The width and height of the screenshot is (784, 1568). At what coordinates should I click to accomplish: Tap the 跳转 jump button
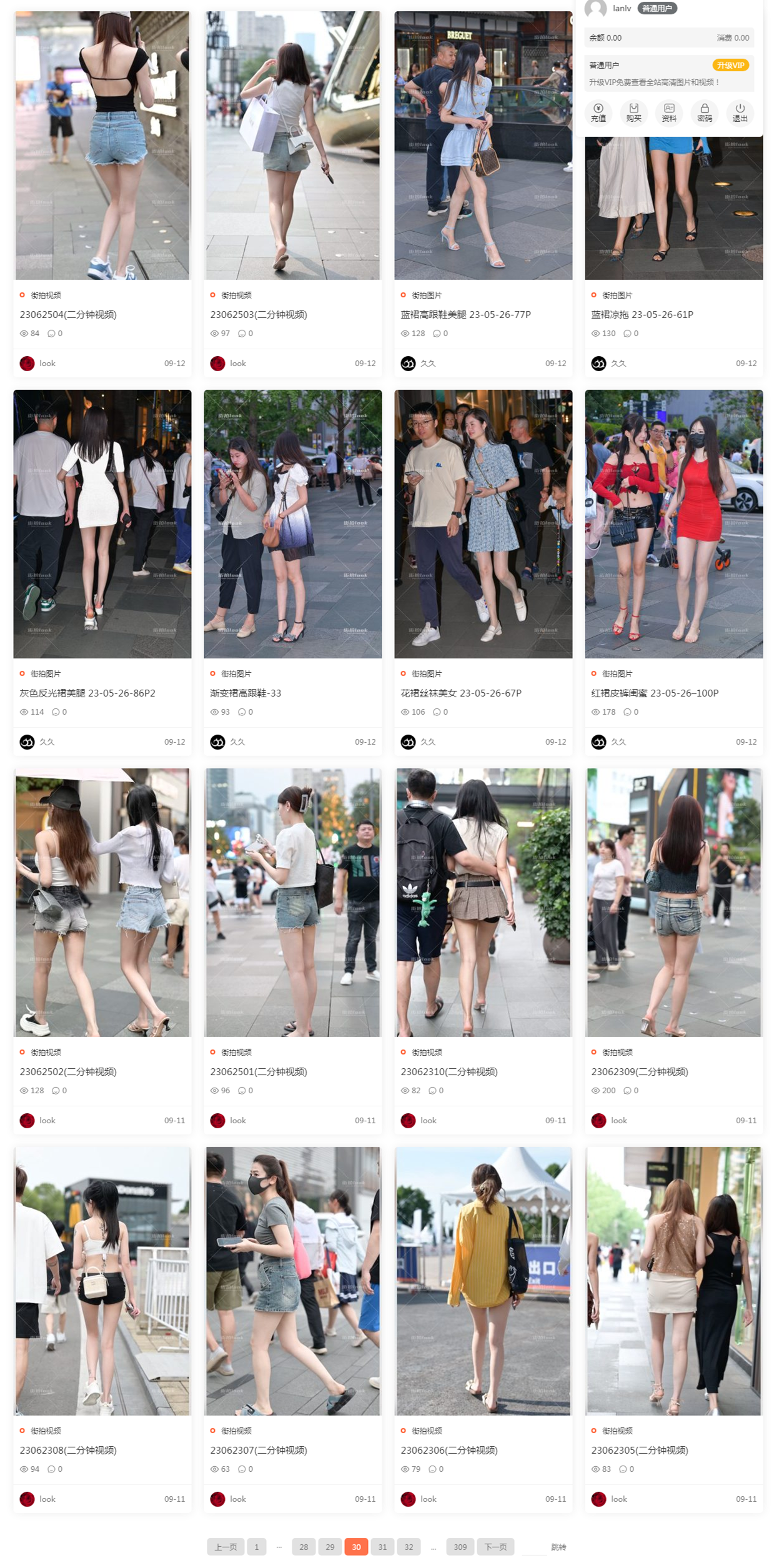(x=558, y=1547)
